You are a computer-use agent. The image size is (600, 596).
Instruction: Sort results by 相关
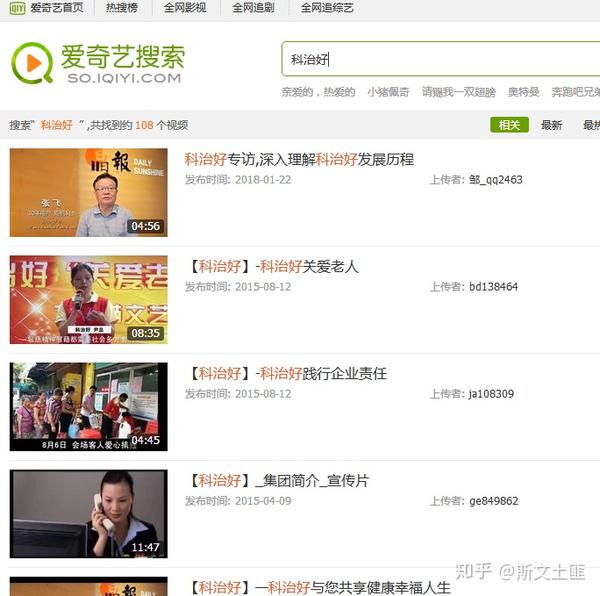[509, 125]
